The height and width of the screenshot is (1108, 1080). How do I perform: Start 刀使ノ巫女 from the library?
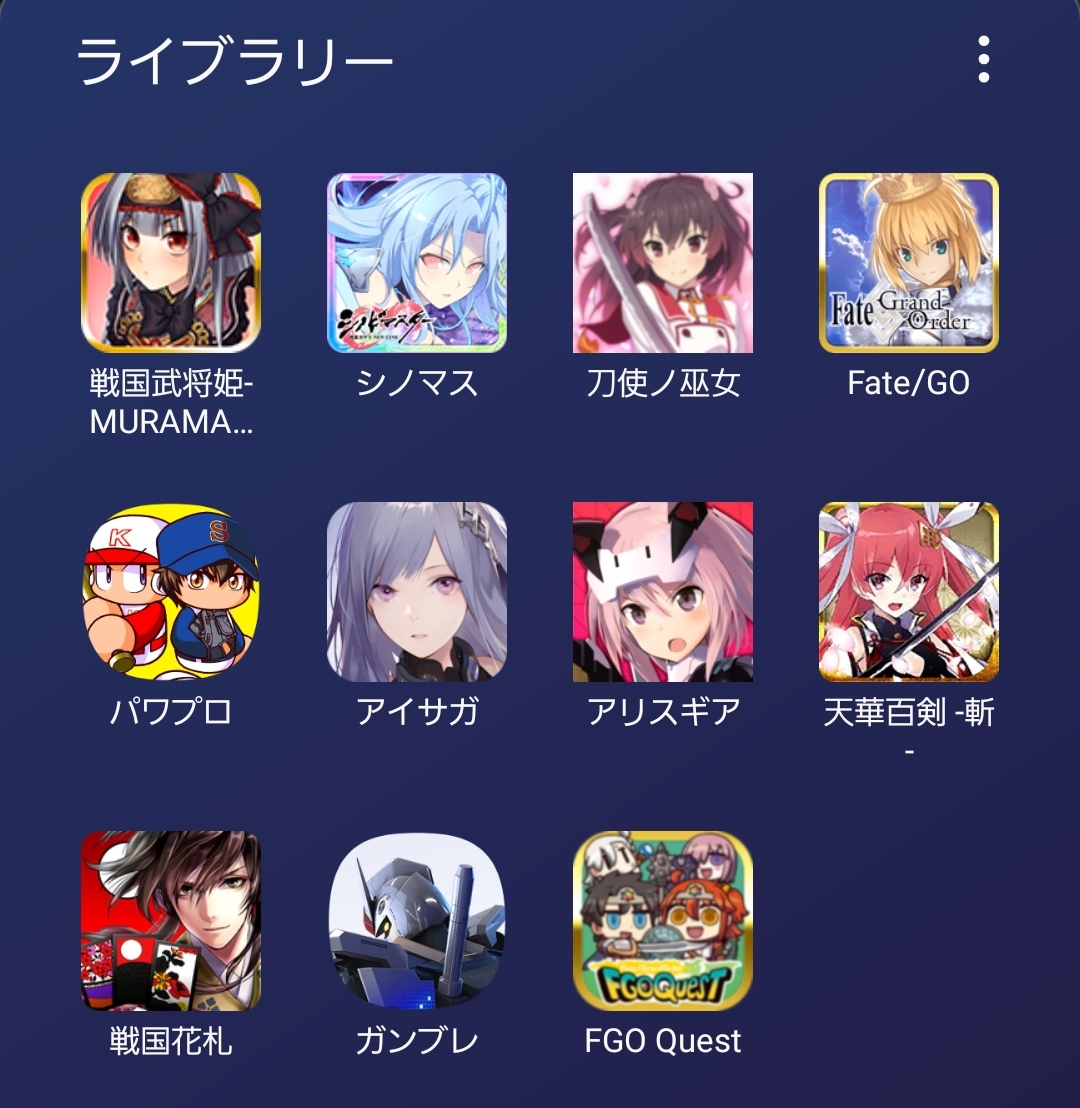tap(663, 263)
